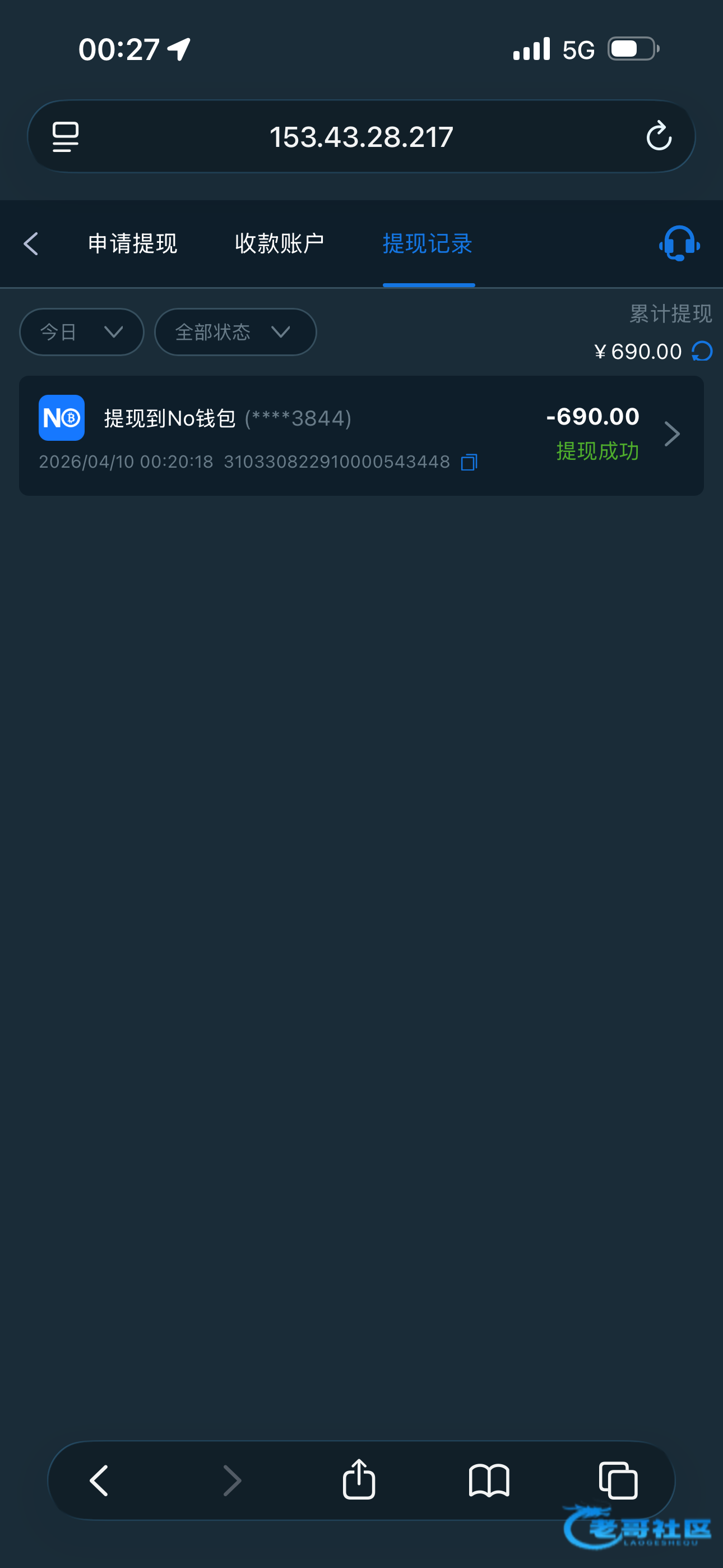Select the 提现记录 tab

tap(428, 243)
